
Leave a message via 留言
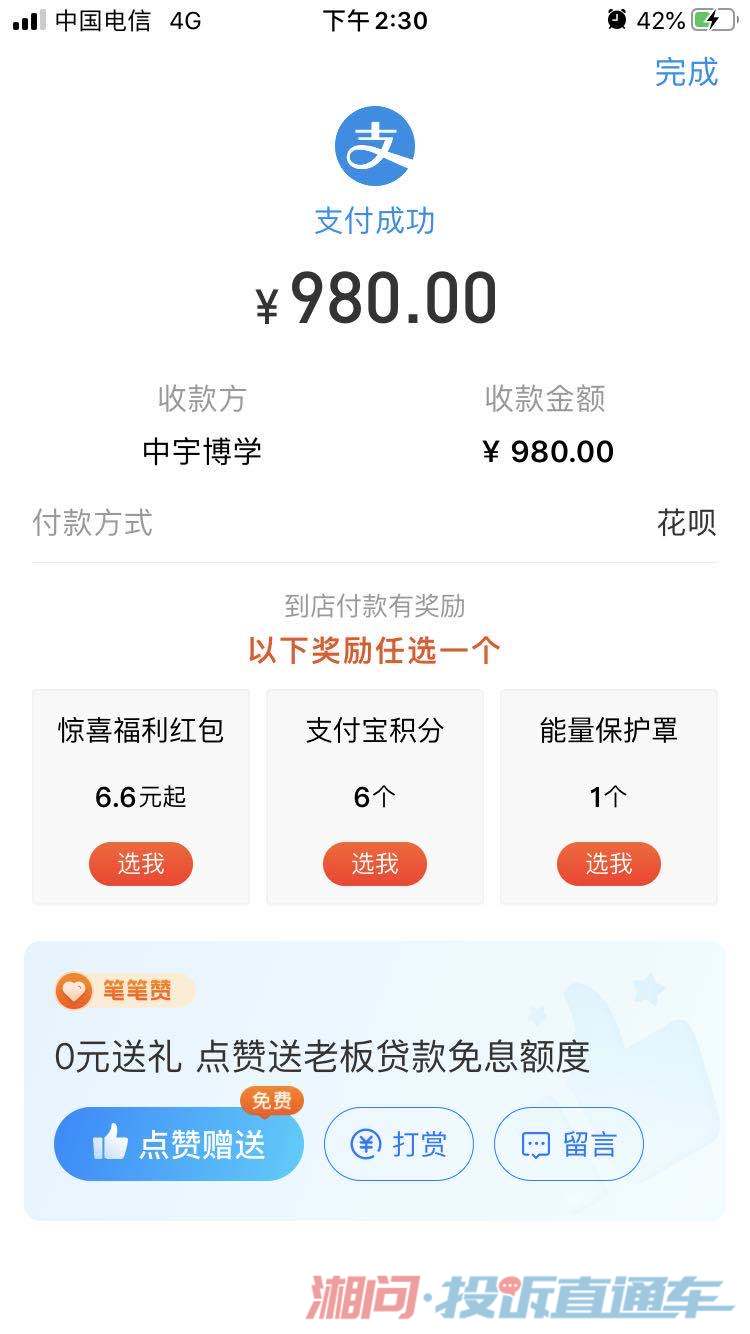click(x=569, y=1144)
